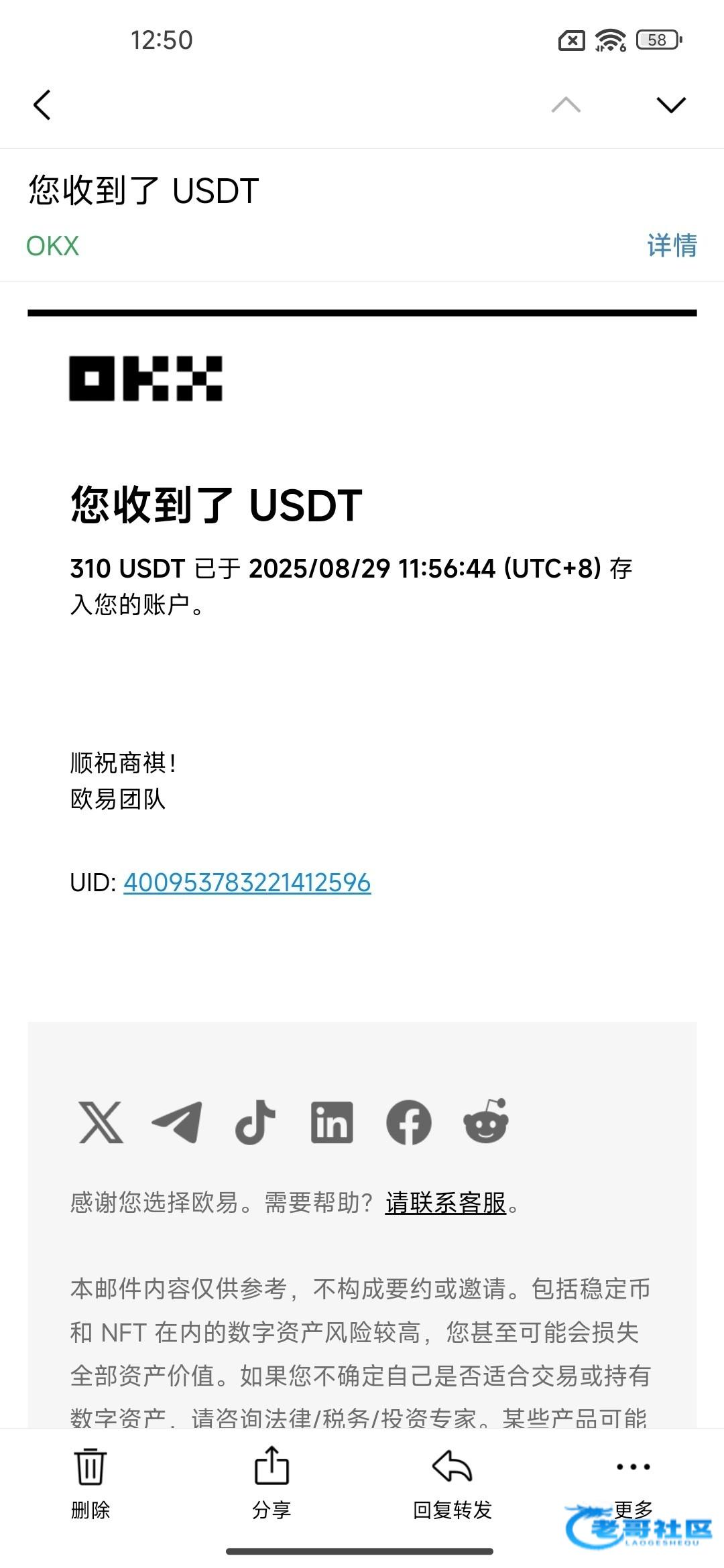
Task: Open OKX's TikTok page
Action: point(255,1122)
